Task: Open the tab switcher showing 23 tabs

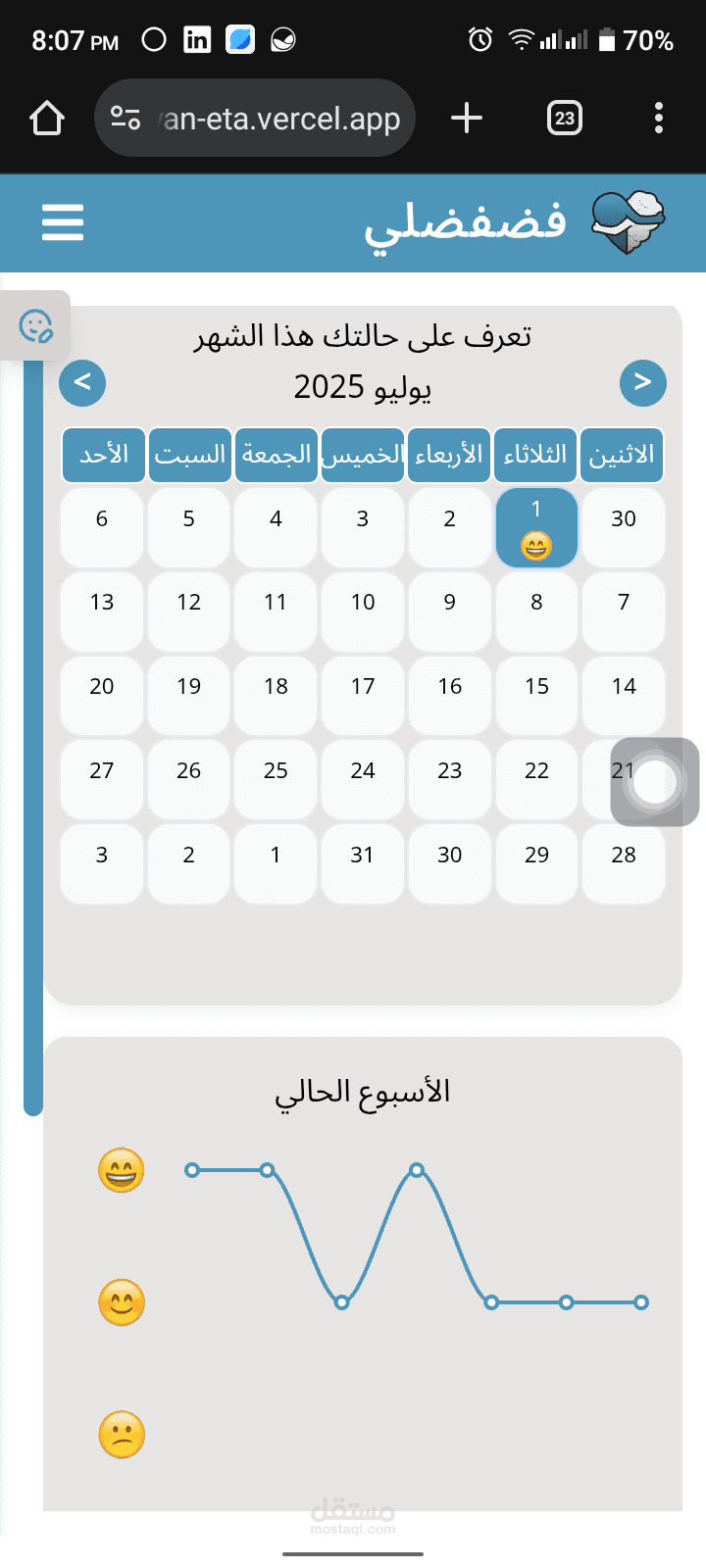Action: tap(564, 119)
